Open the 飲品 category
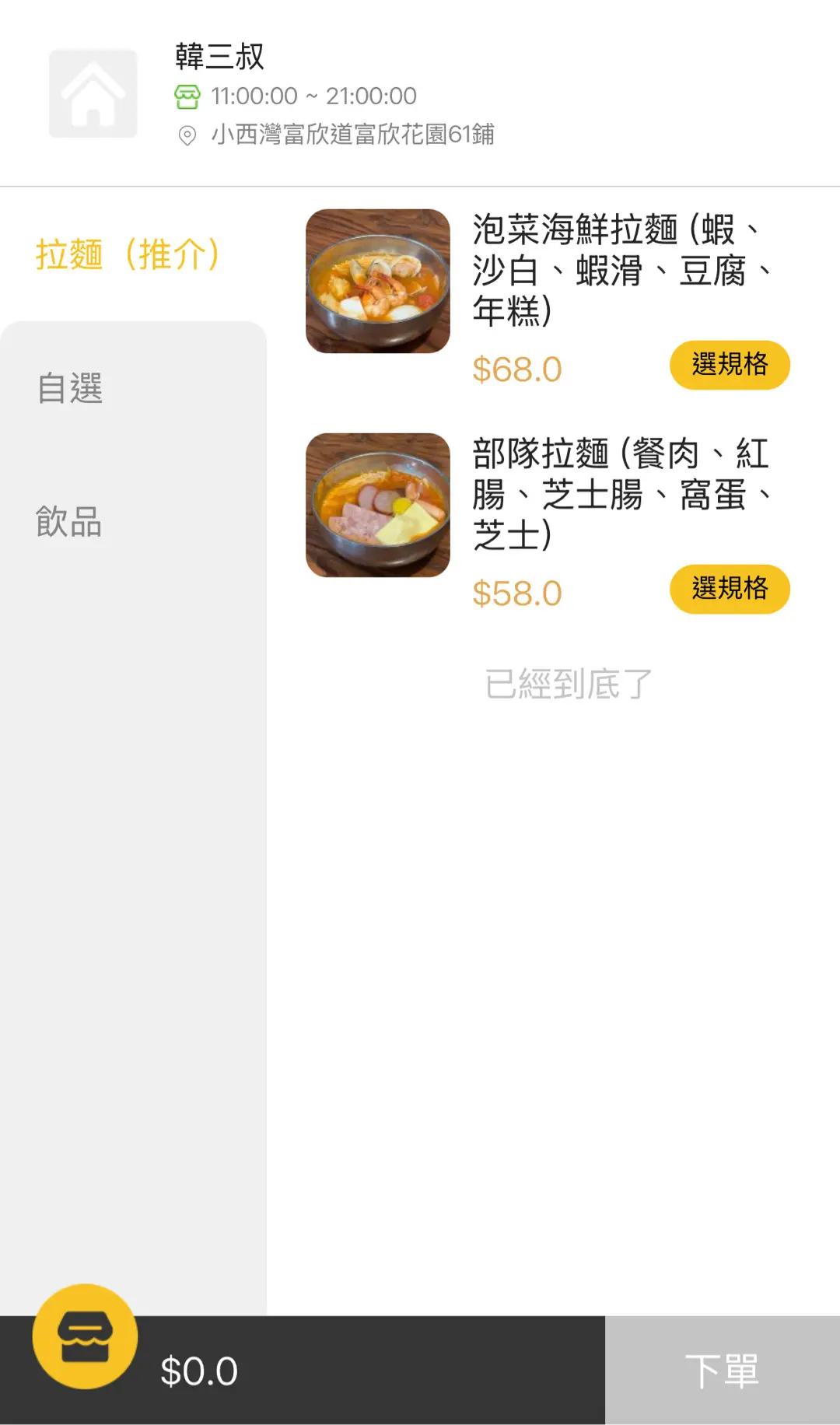Screen dimensions: 840x1425 pos(69,522)
